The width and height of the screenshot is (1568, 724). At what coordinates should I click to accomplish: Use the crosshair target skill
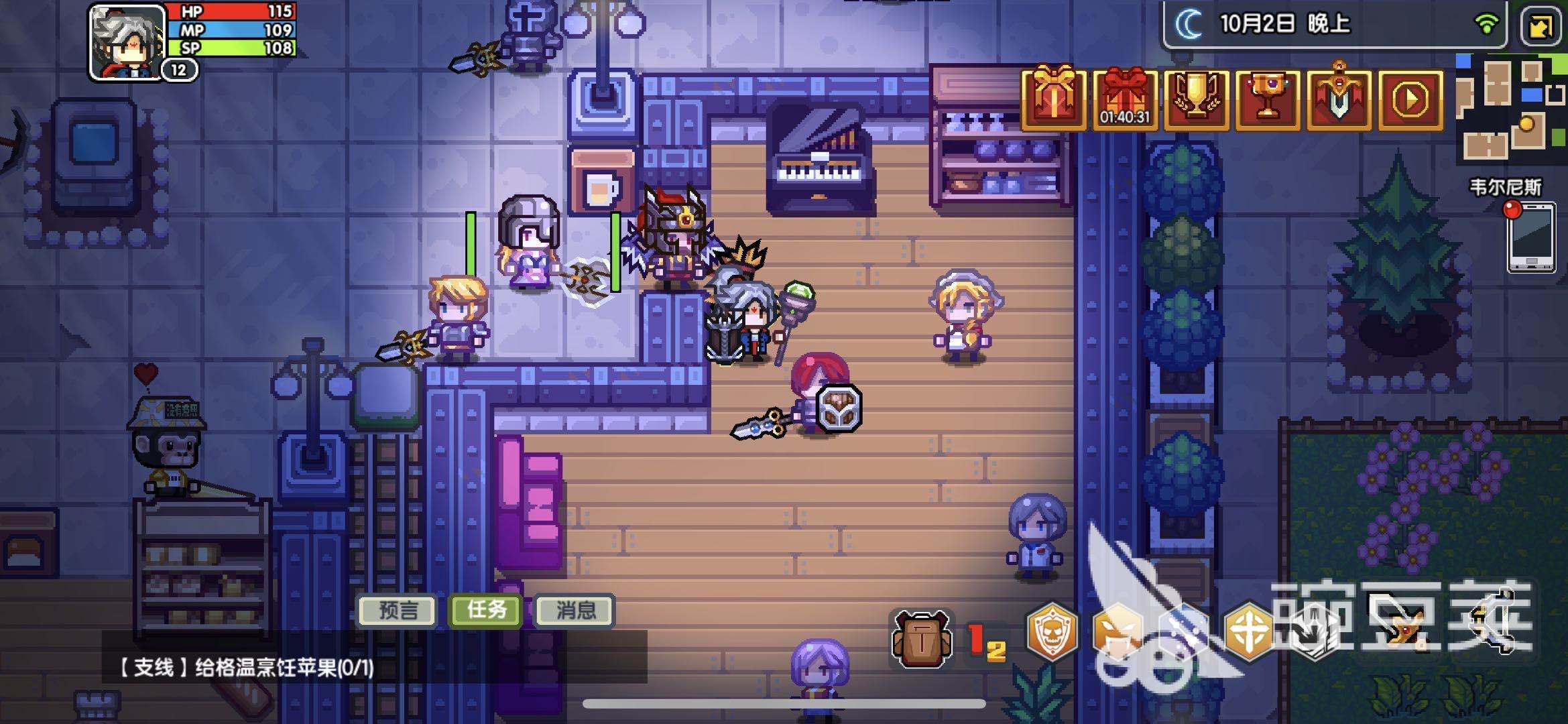[x=1248, y=632]
